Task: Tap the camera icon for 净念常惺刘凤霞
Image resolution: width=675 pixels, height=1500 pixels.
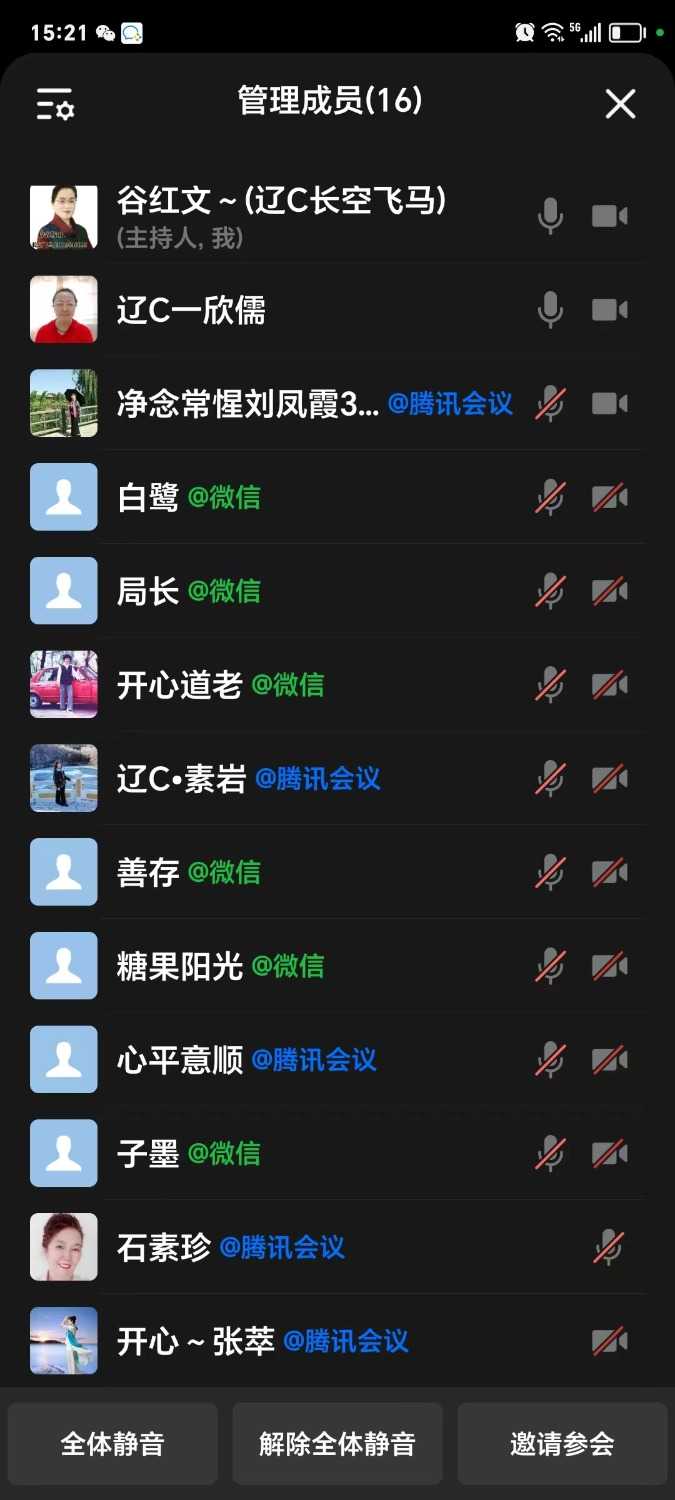Action: point(609,404)
